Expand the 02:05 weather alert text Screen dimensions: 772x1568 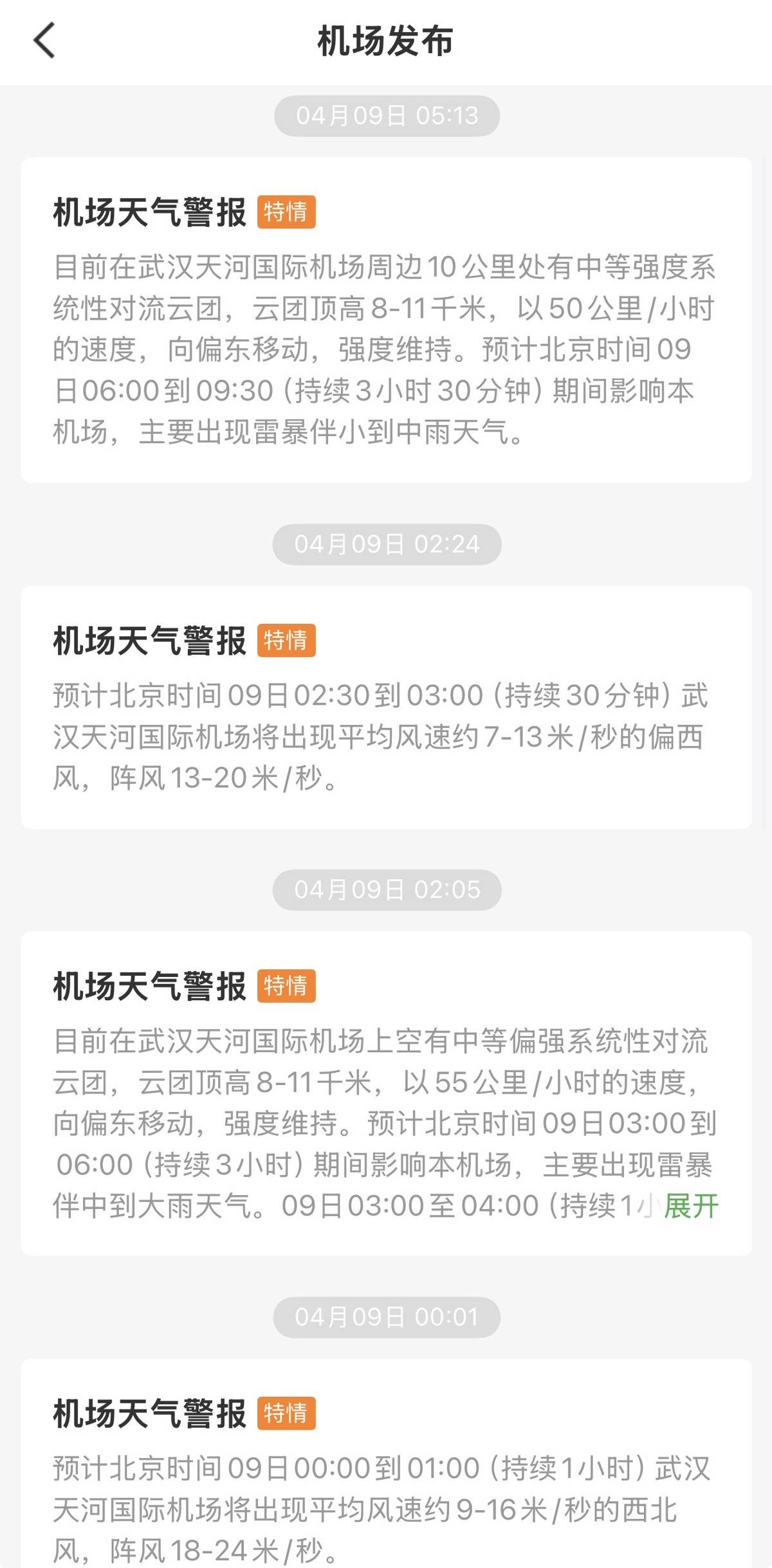[691, 1205]
